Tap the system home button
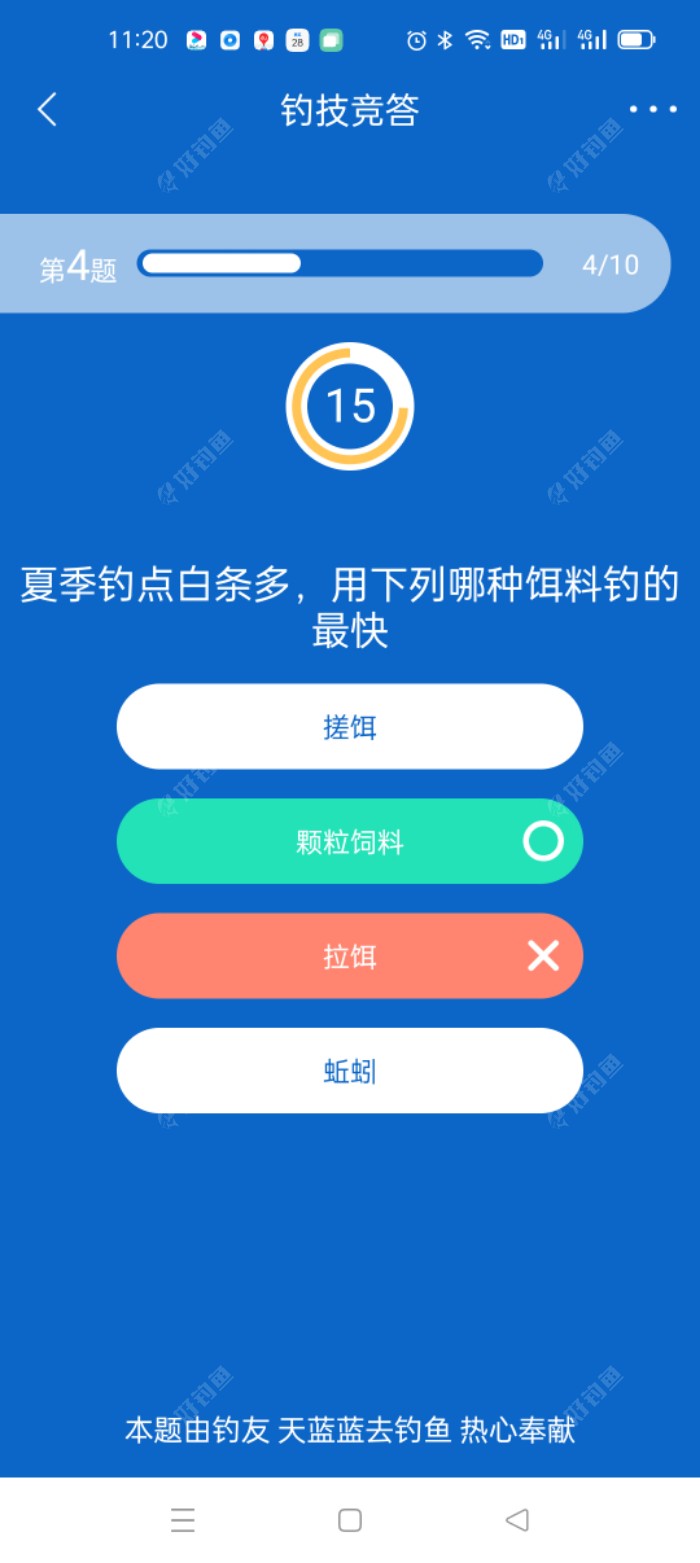 point(349,1520)
